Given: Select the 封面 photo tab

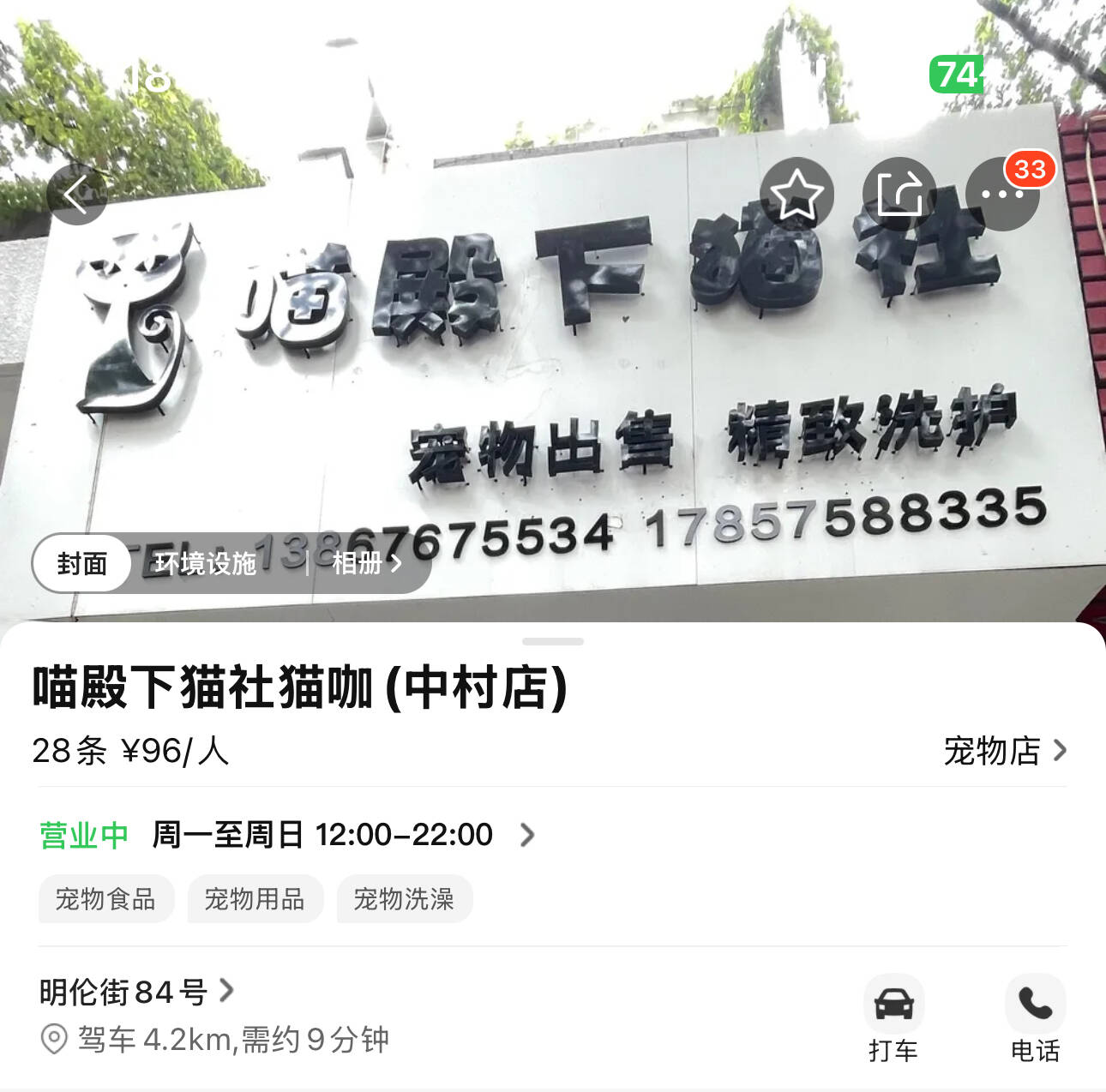Looking at the screenshot, I should 82,564.
